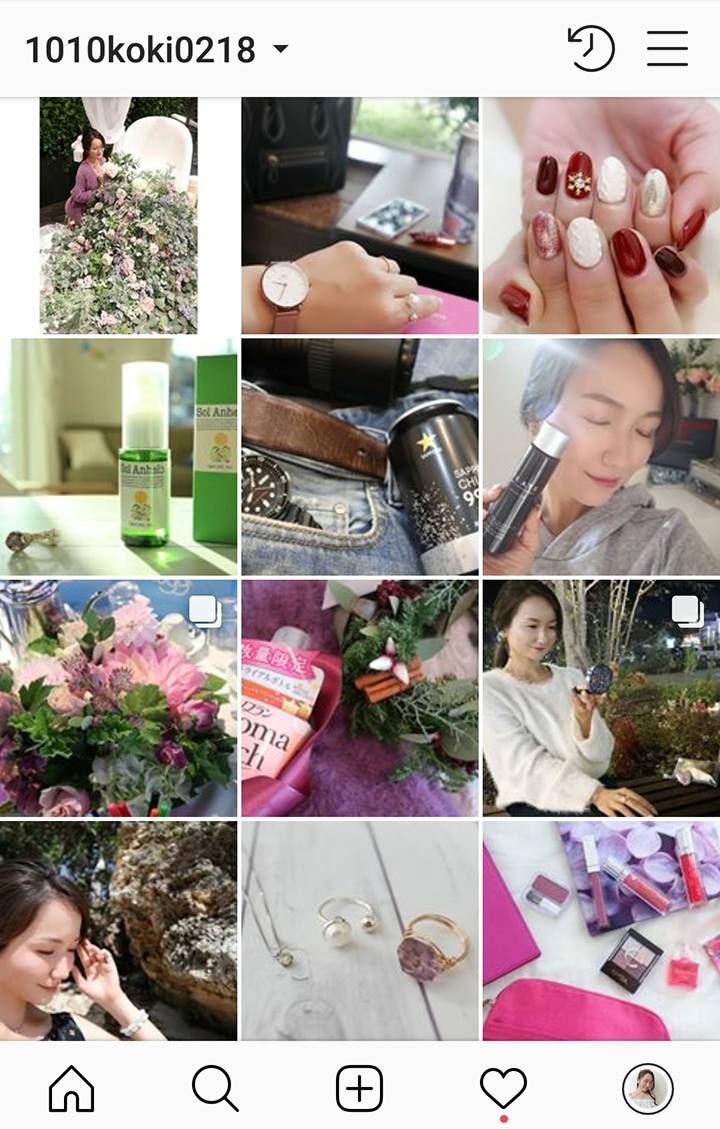
Task: Open the woman by the rocks post
Action: pos(118,930)
